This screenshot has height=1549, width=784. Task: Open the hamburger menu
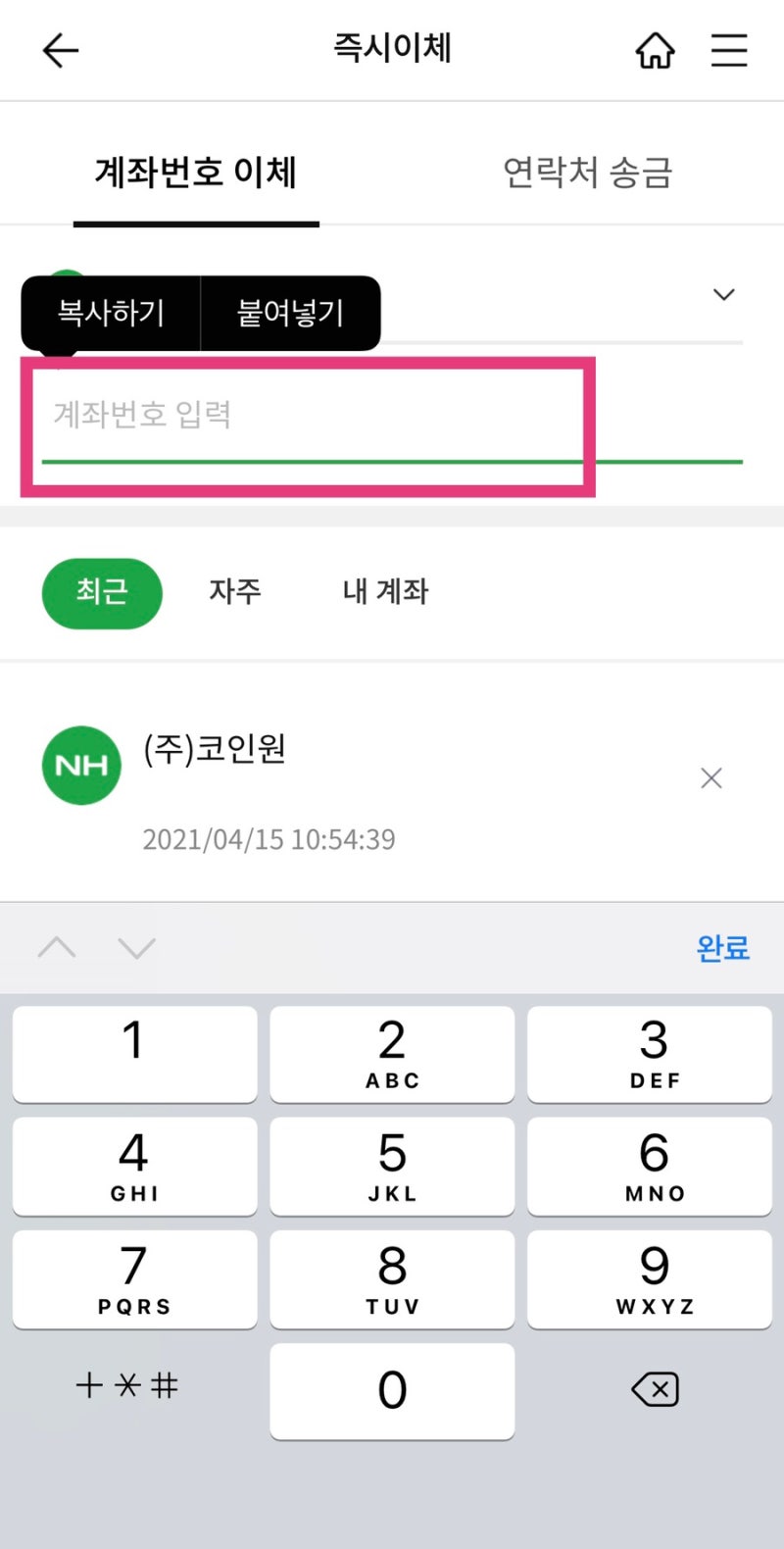click(x=729, y=51)
